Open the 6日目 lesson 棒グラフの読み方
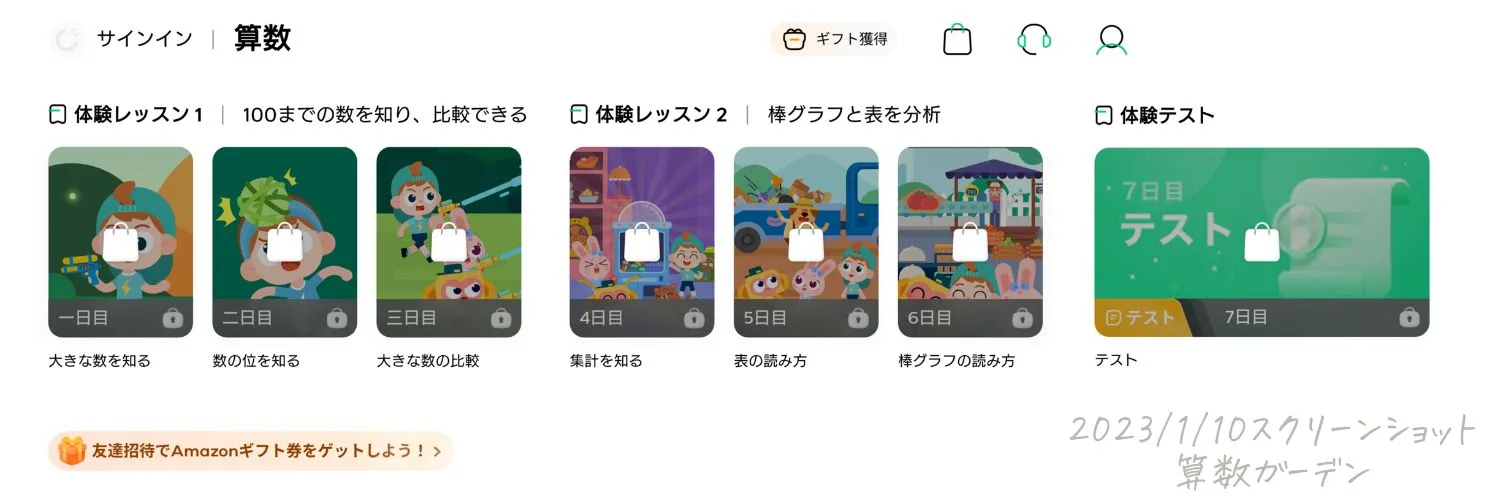1500x500 pixels. pyautogui.click(x=970, y=242)
